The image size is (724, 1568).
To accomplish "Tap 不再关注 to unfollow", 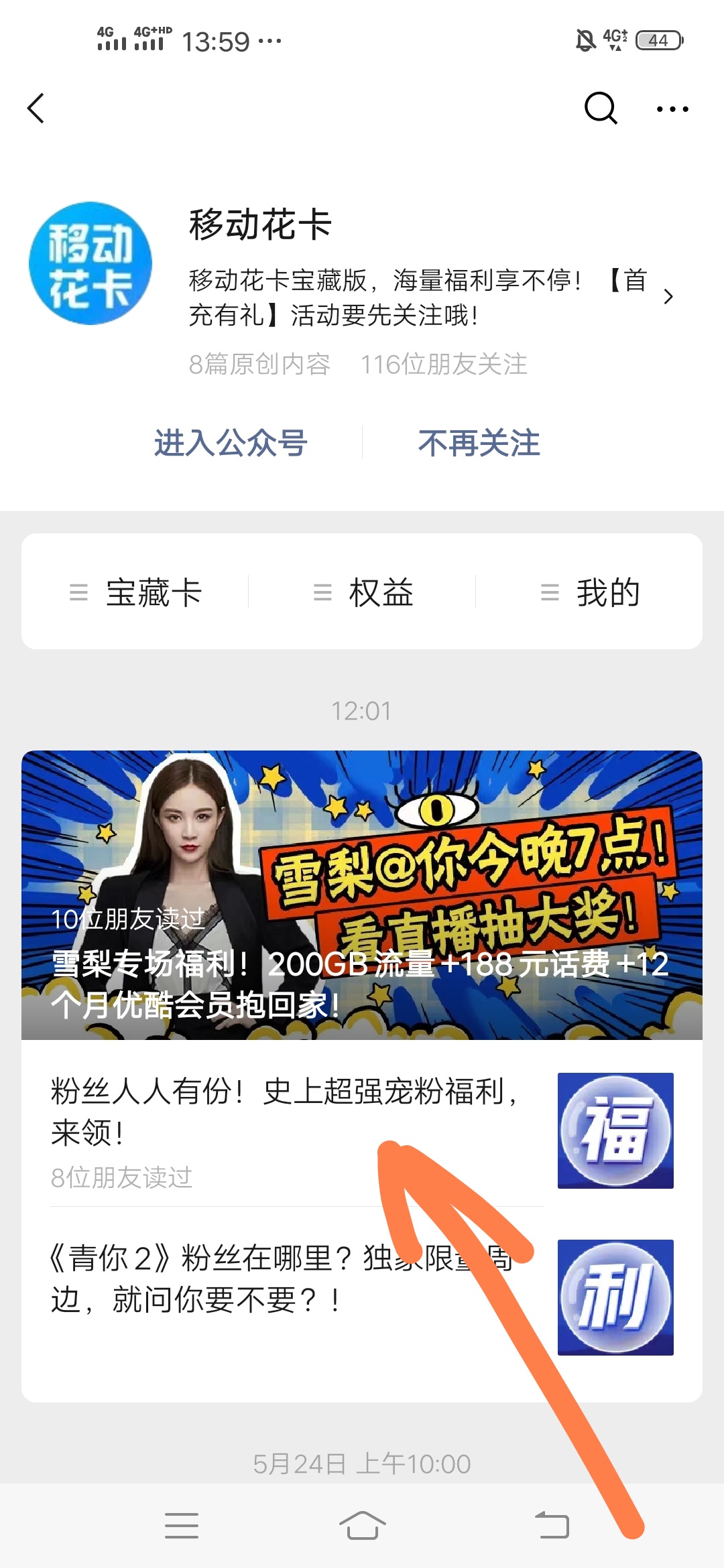I will pos(479,443).
